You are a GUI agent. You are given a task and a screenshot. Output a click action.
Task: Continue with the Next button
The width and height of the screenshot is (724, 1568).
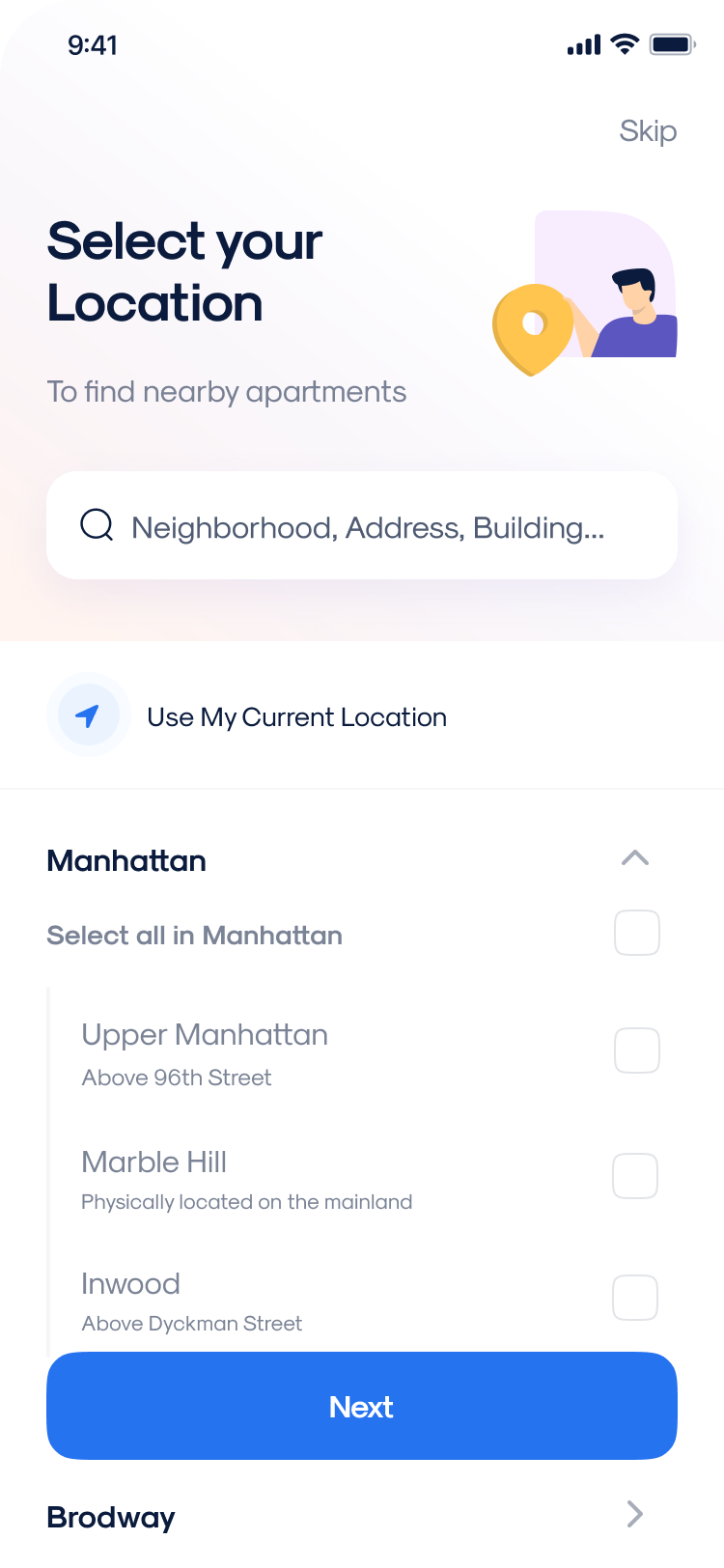click(x=362, y=1406)
